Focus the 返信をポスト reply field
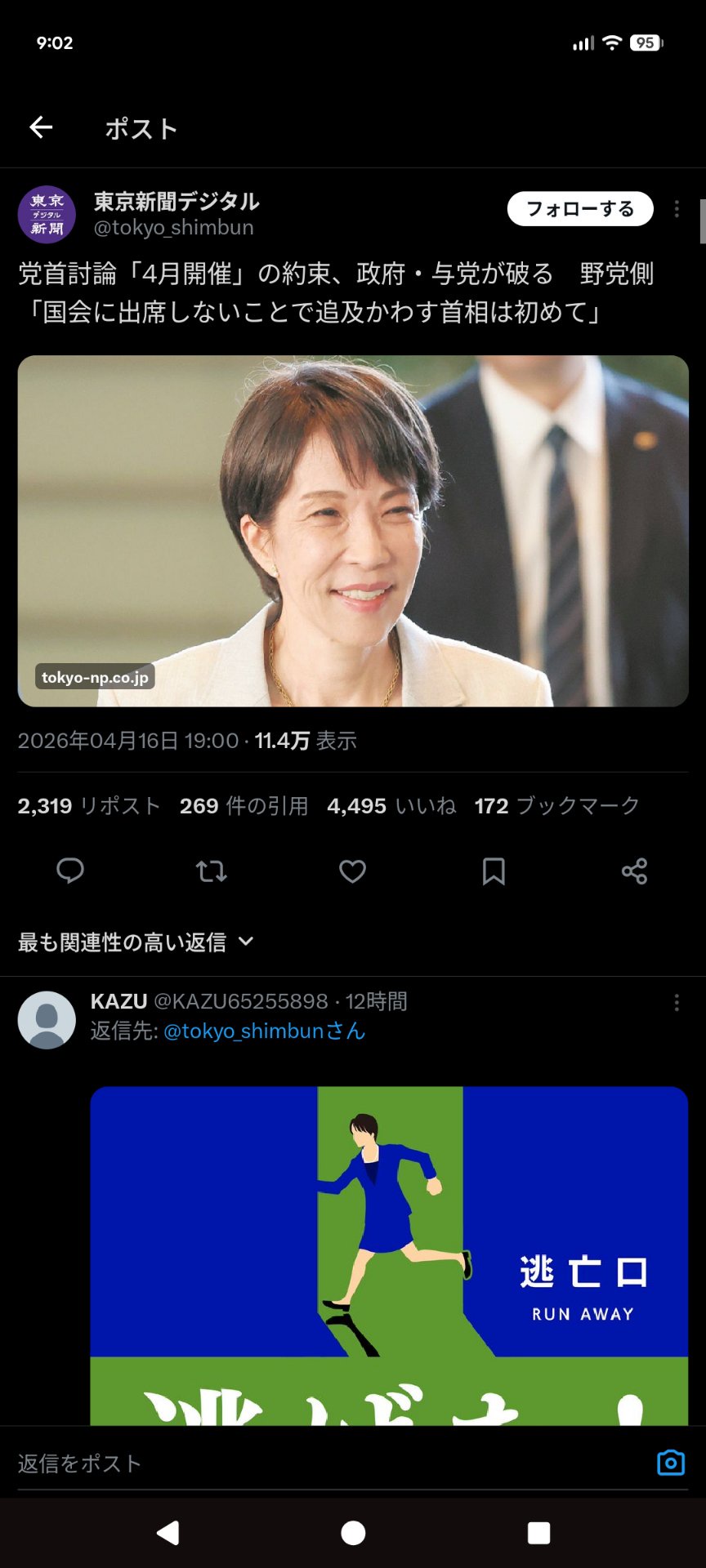This screenshot has width=706, height=1568. (327, 1463)
